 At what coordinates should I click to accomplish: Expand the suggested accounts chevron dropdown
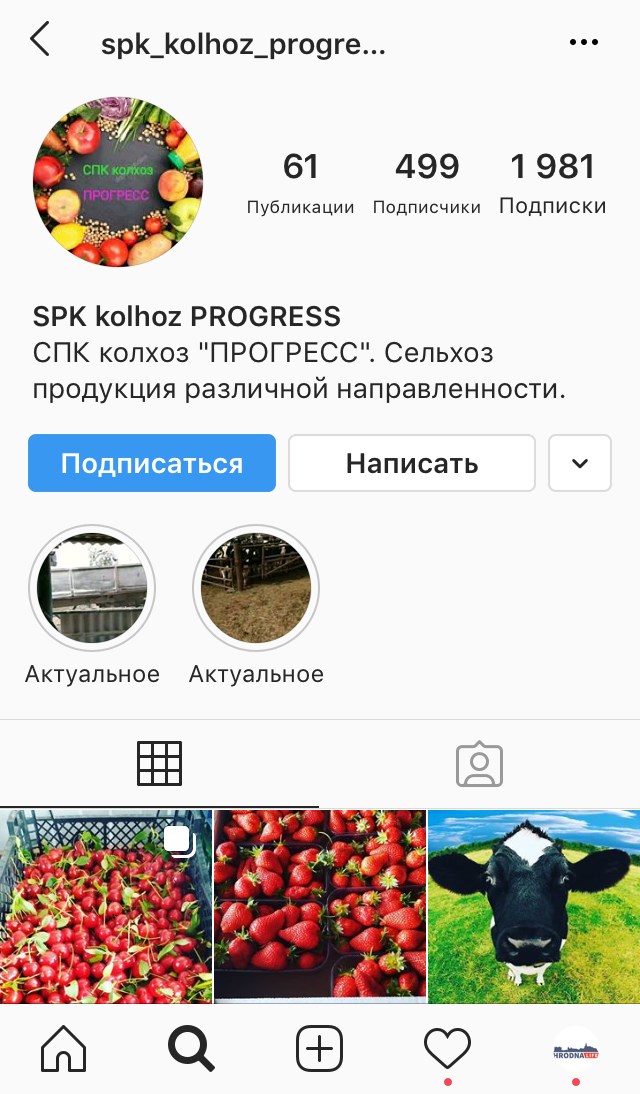click(580, 463)
